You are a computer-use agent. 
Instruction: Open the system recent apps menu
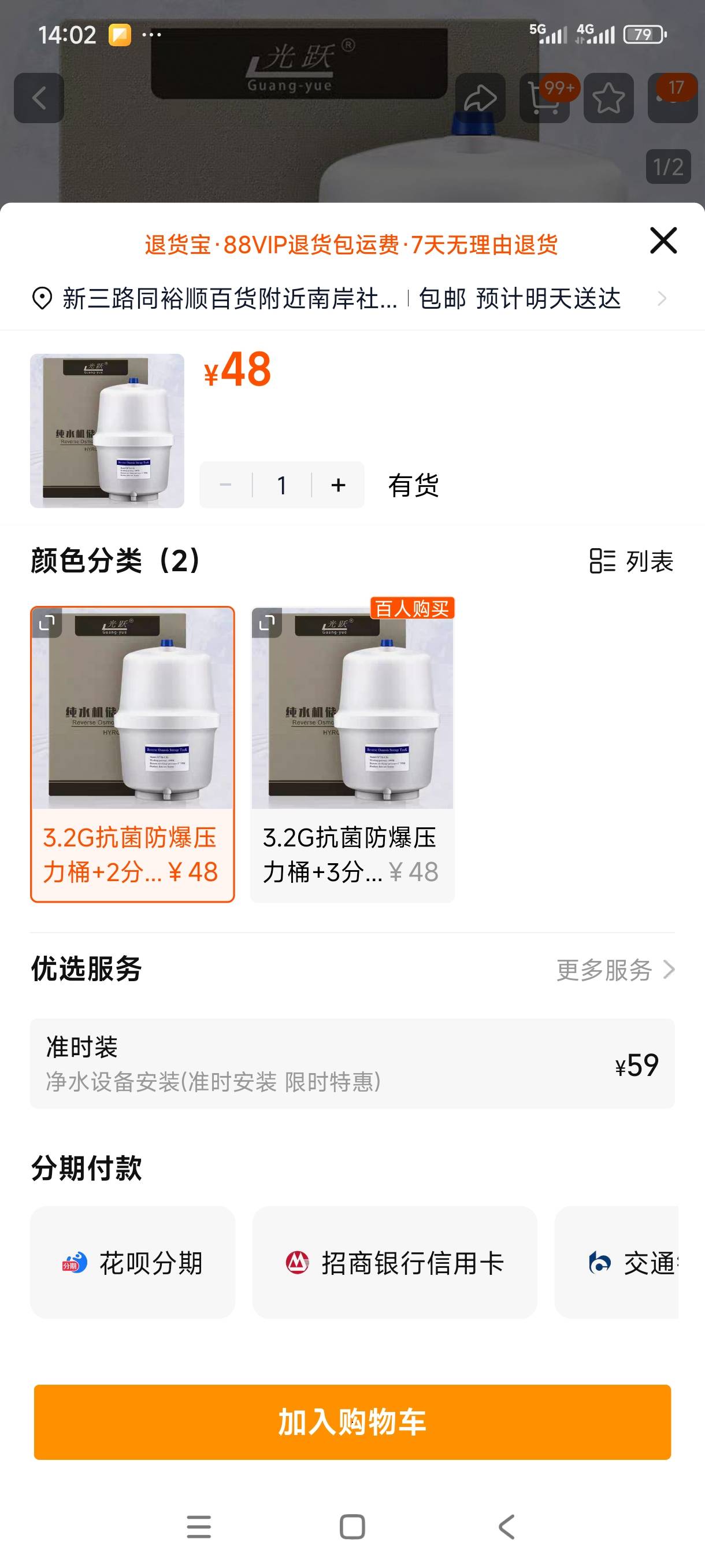point(199,1526)
